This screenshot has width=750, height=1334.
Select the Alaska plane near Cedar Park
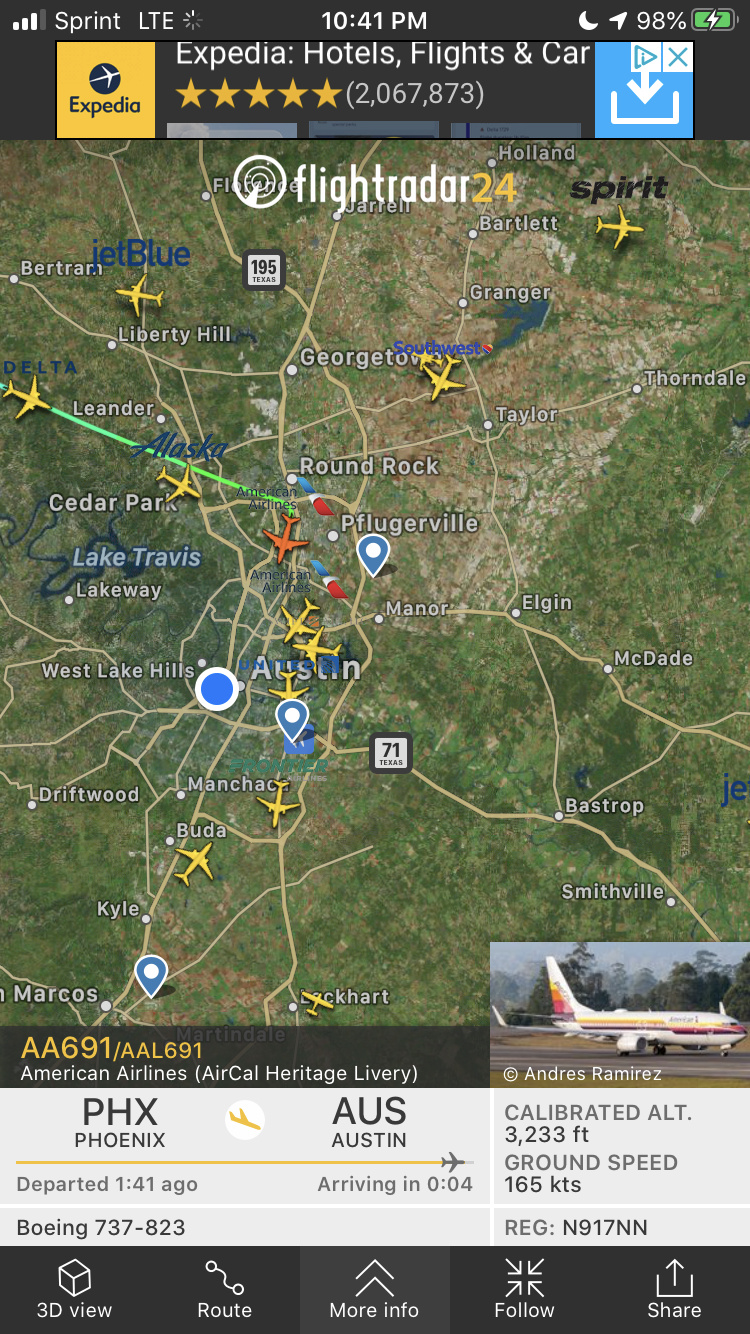coord(181,484)
